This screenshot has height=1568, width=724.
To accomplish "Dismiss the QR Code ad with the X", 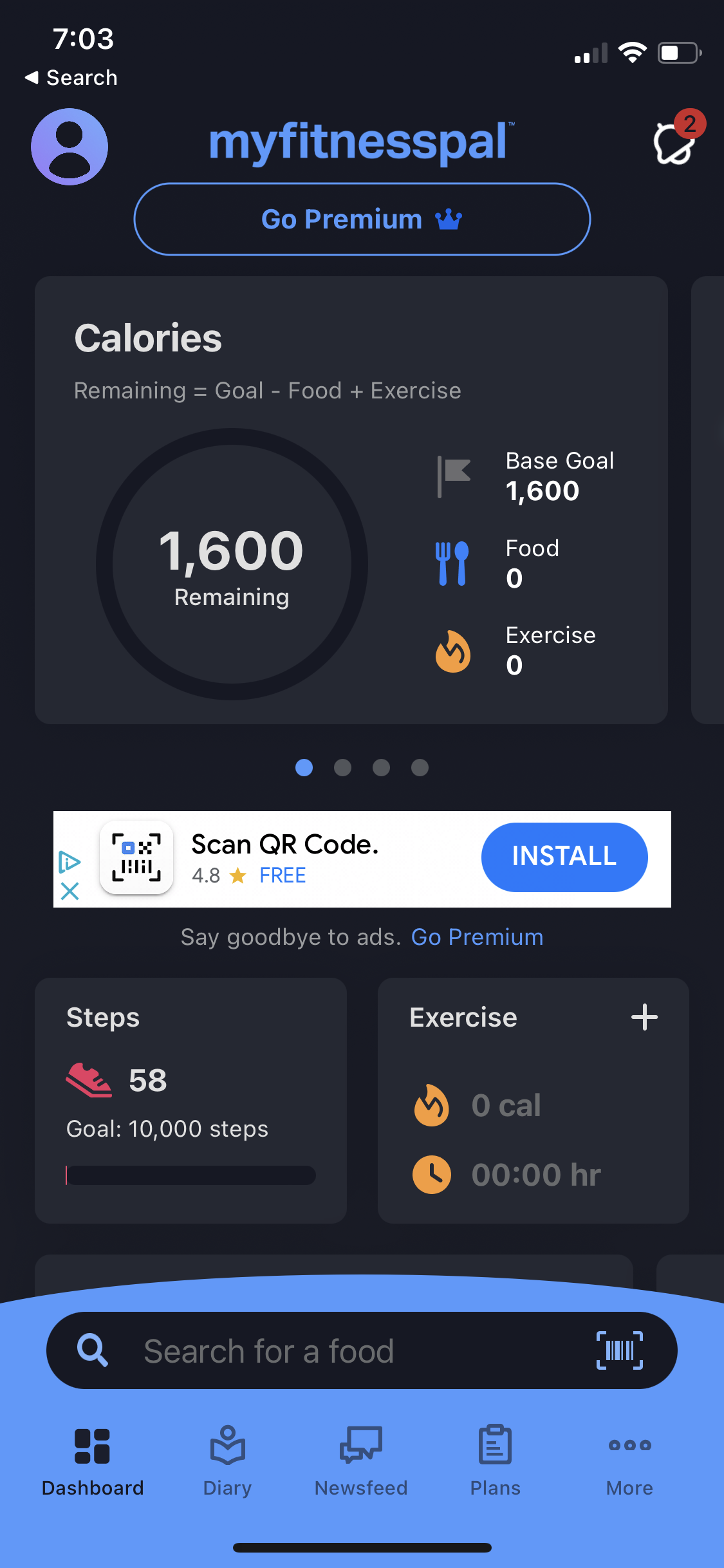I will click(71, 891).
